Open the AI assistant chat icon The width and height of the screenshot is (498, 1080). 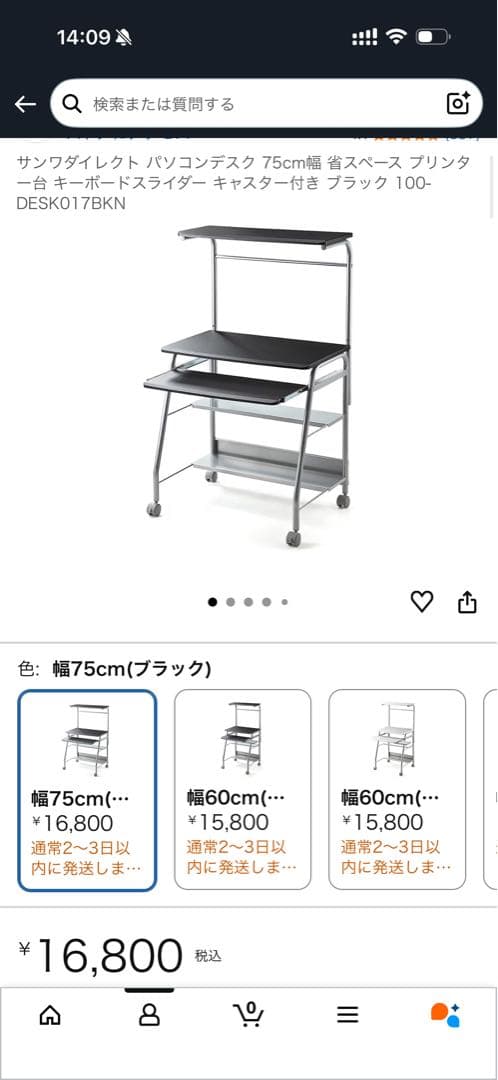446,1015
